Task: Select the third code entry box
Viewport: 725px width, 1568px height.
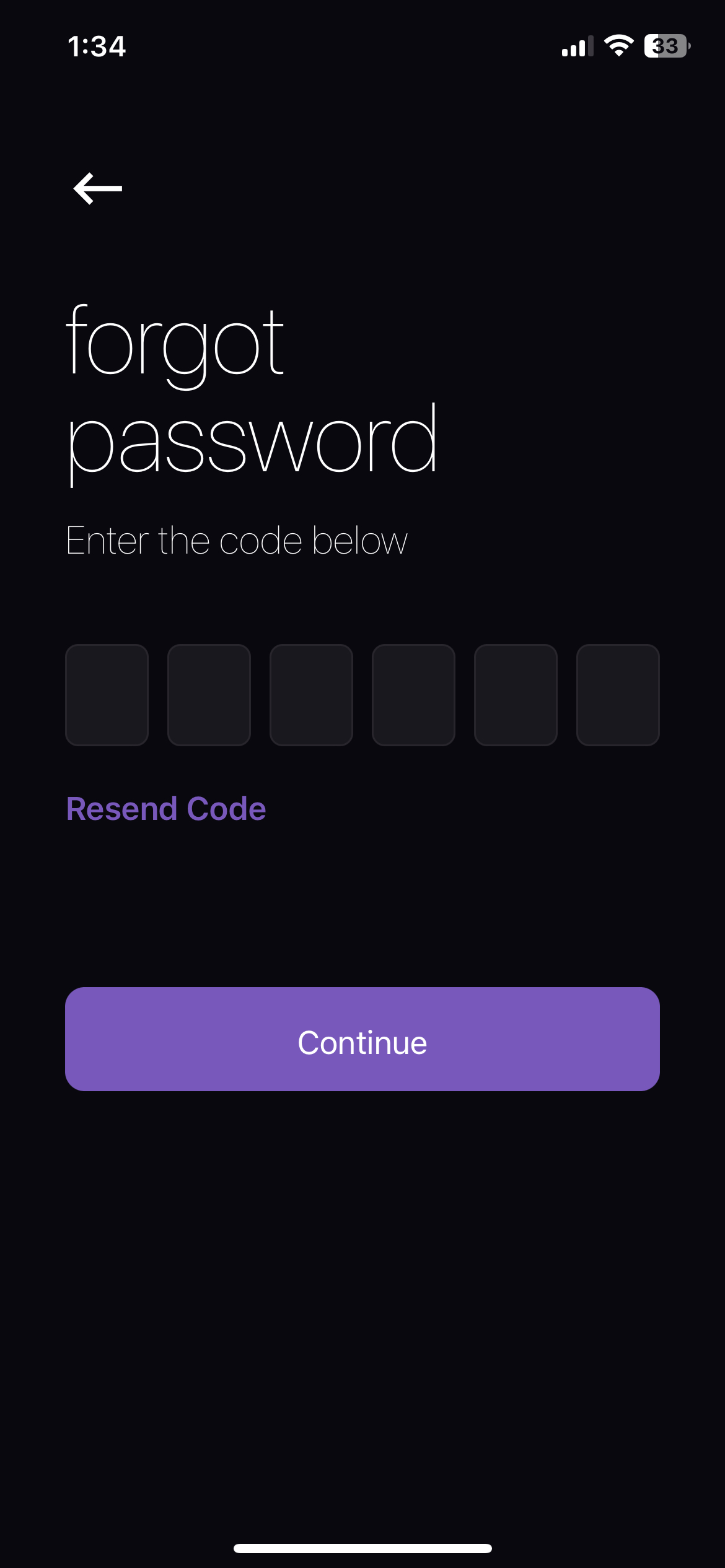Action: pos(311,695)
